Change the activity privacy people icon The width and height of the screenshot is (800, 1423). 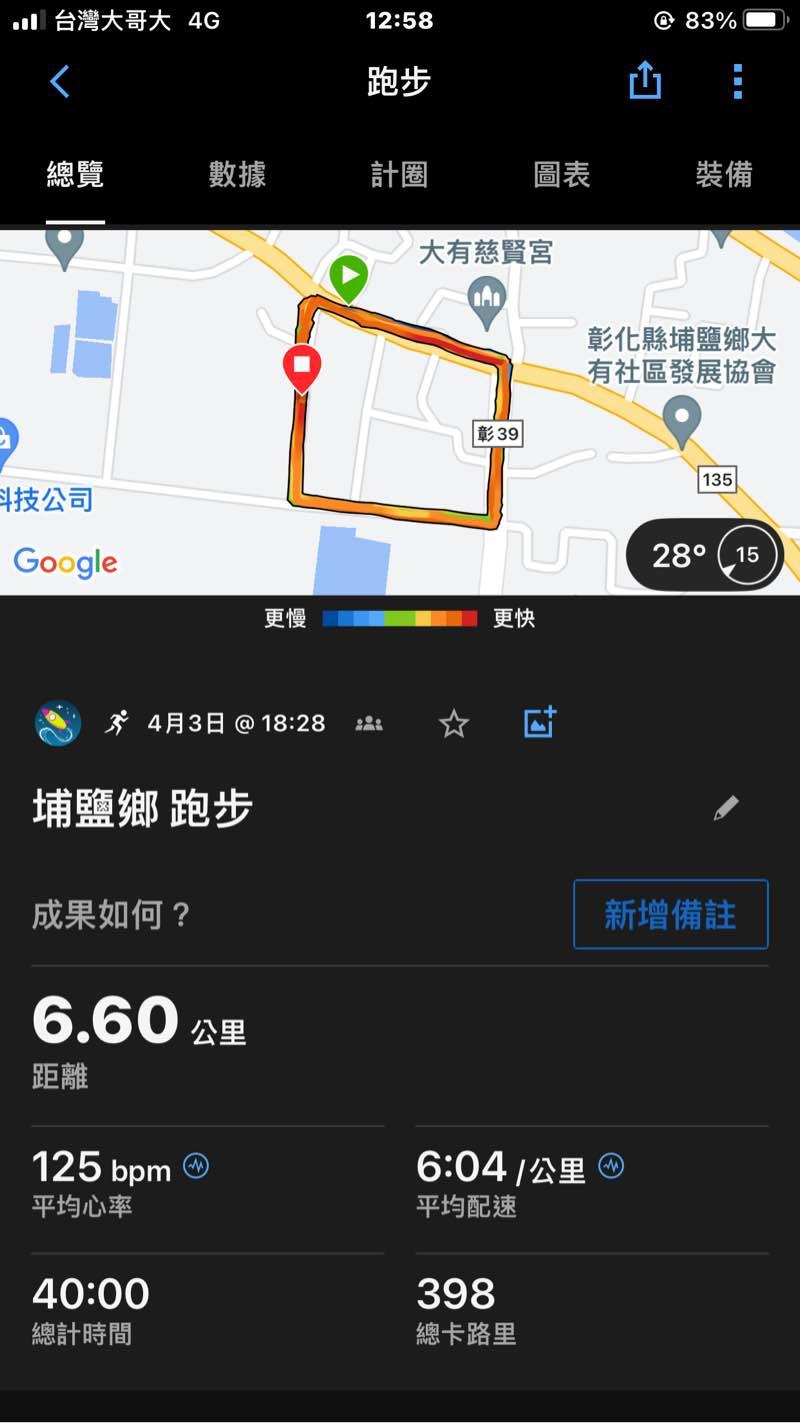pyautogui.click(x=369, y=723)
